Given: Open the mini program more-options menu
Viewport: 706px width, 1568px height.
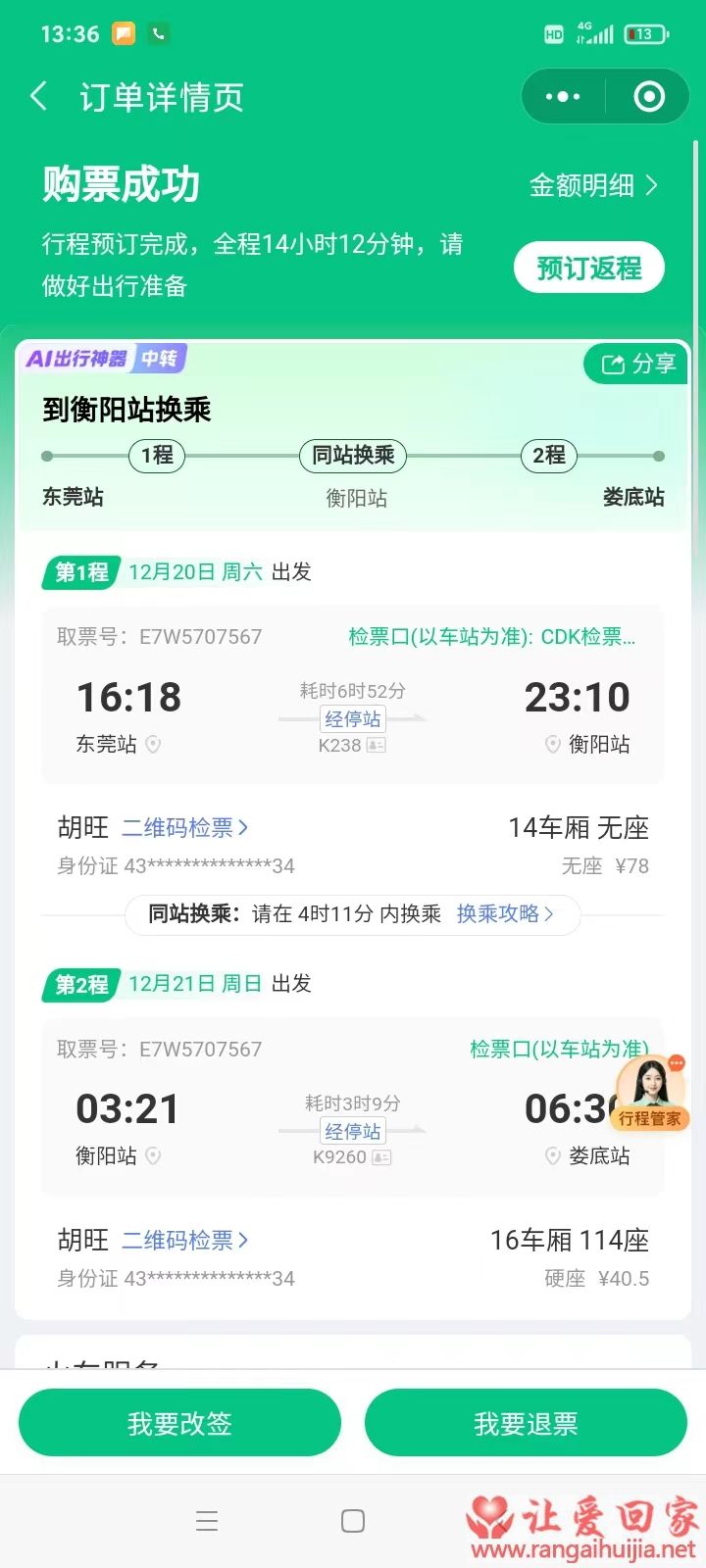Looking at the screenshot, I should (x=563, y=97).
